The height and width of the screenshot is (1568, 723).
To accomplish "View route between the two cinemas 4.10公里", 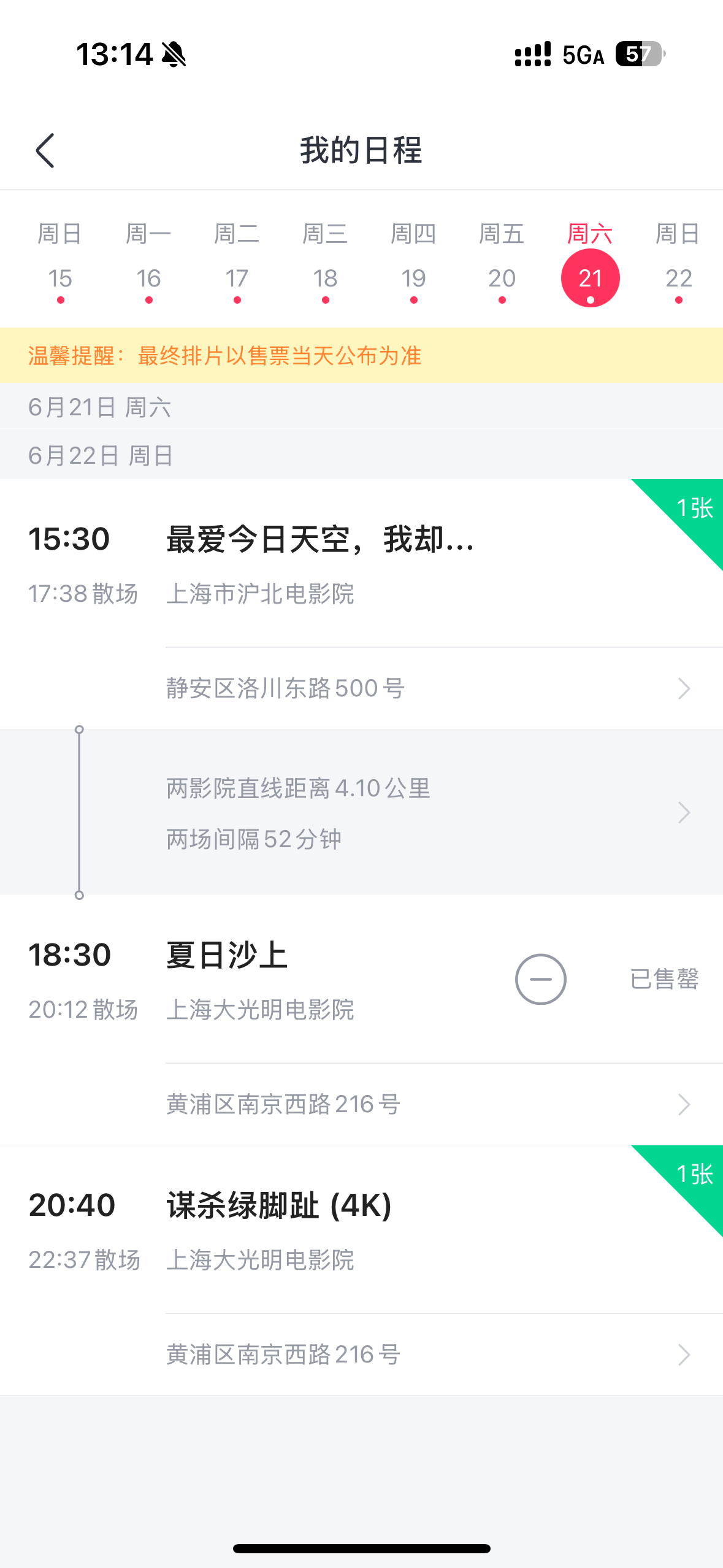I will coord(361,812).
